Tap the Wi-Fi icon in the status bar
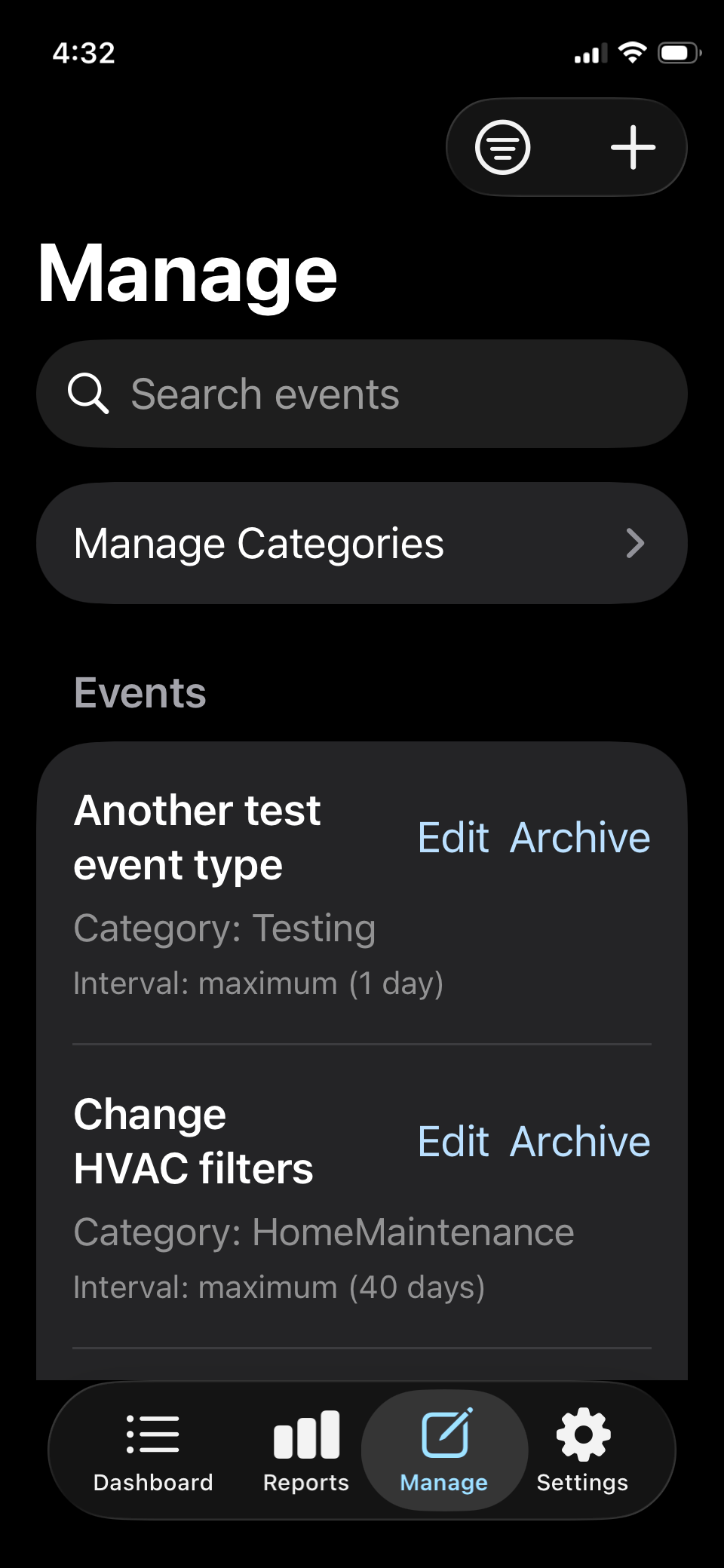 630,51
